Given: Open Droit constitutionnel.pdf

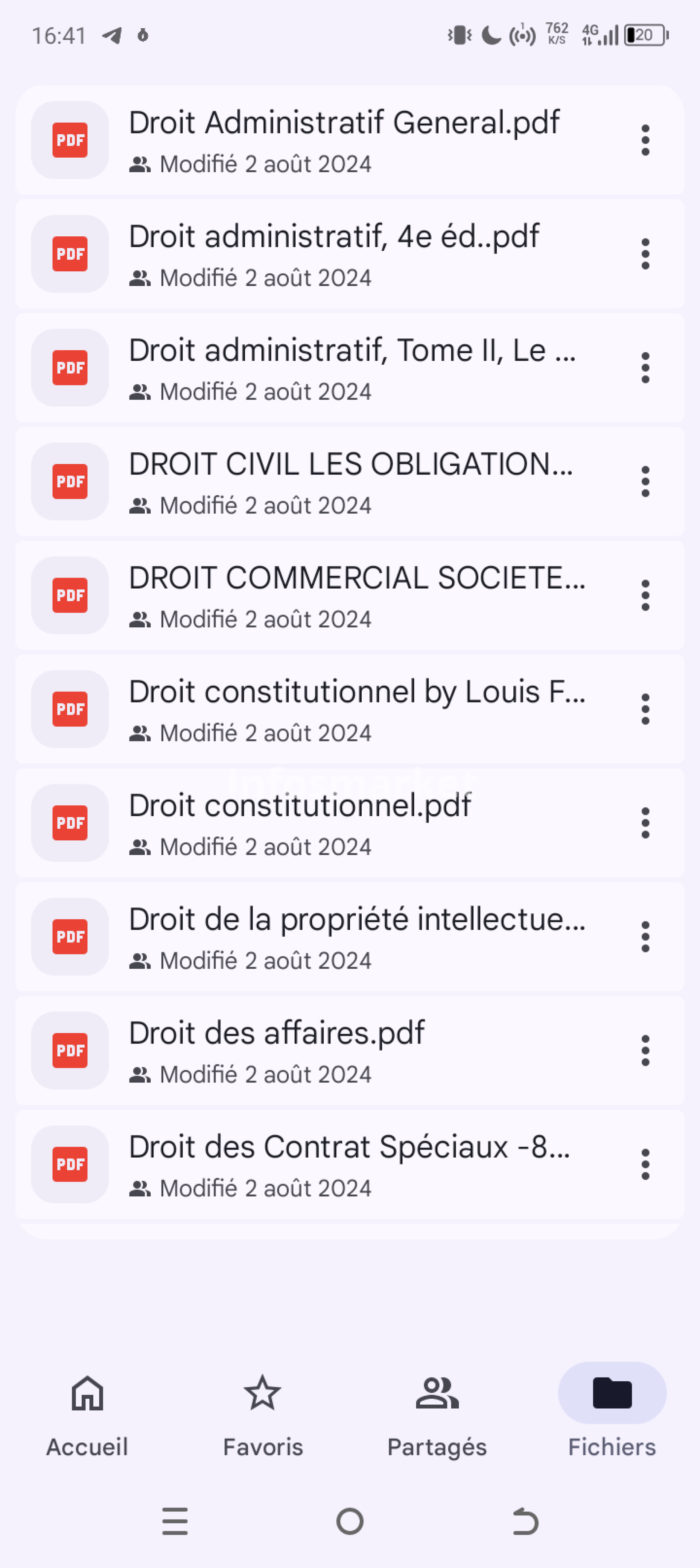Looking at the screenshot, I should click(299, 823).
